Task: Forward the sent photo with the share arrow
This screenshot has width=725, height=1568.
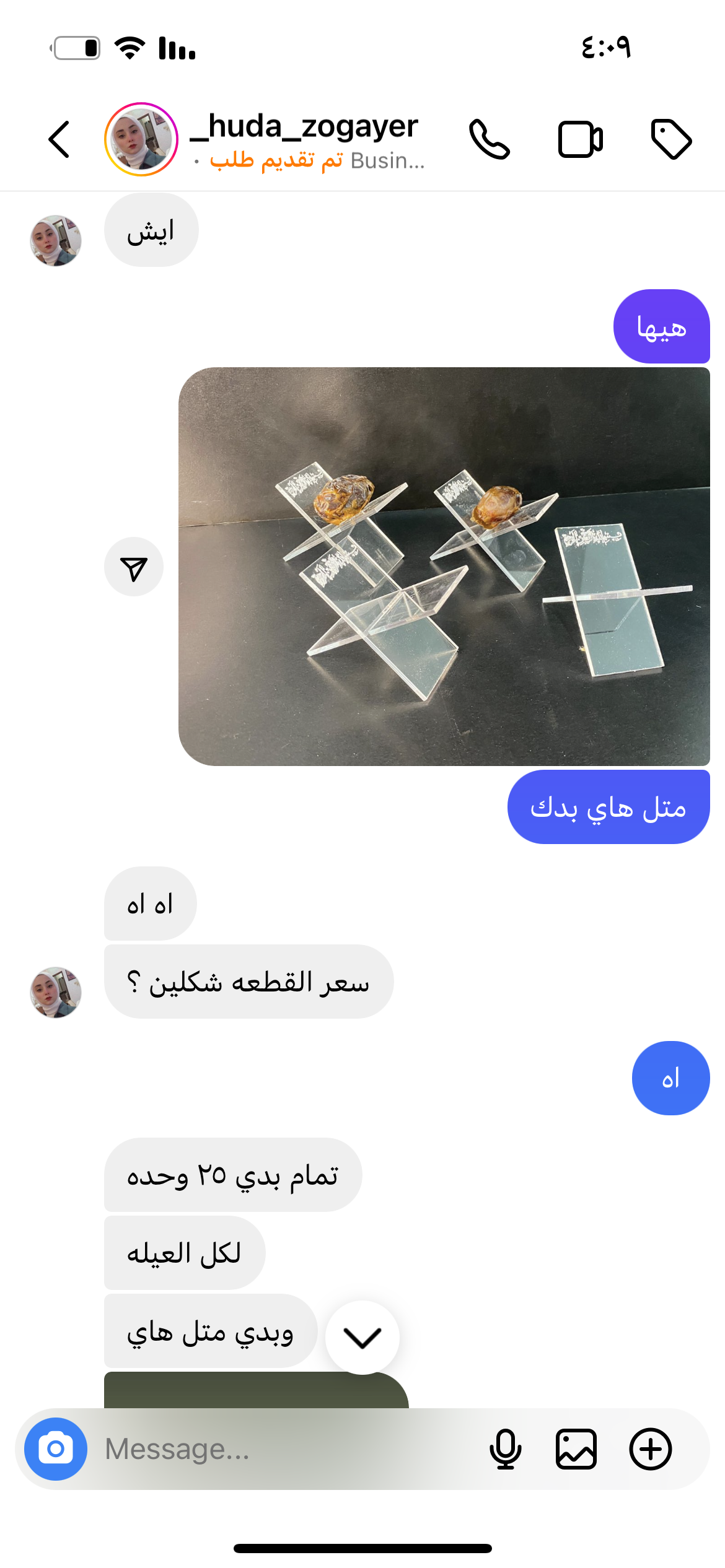Action: pos(134,567)
